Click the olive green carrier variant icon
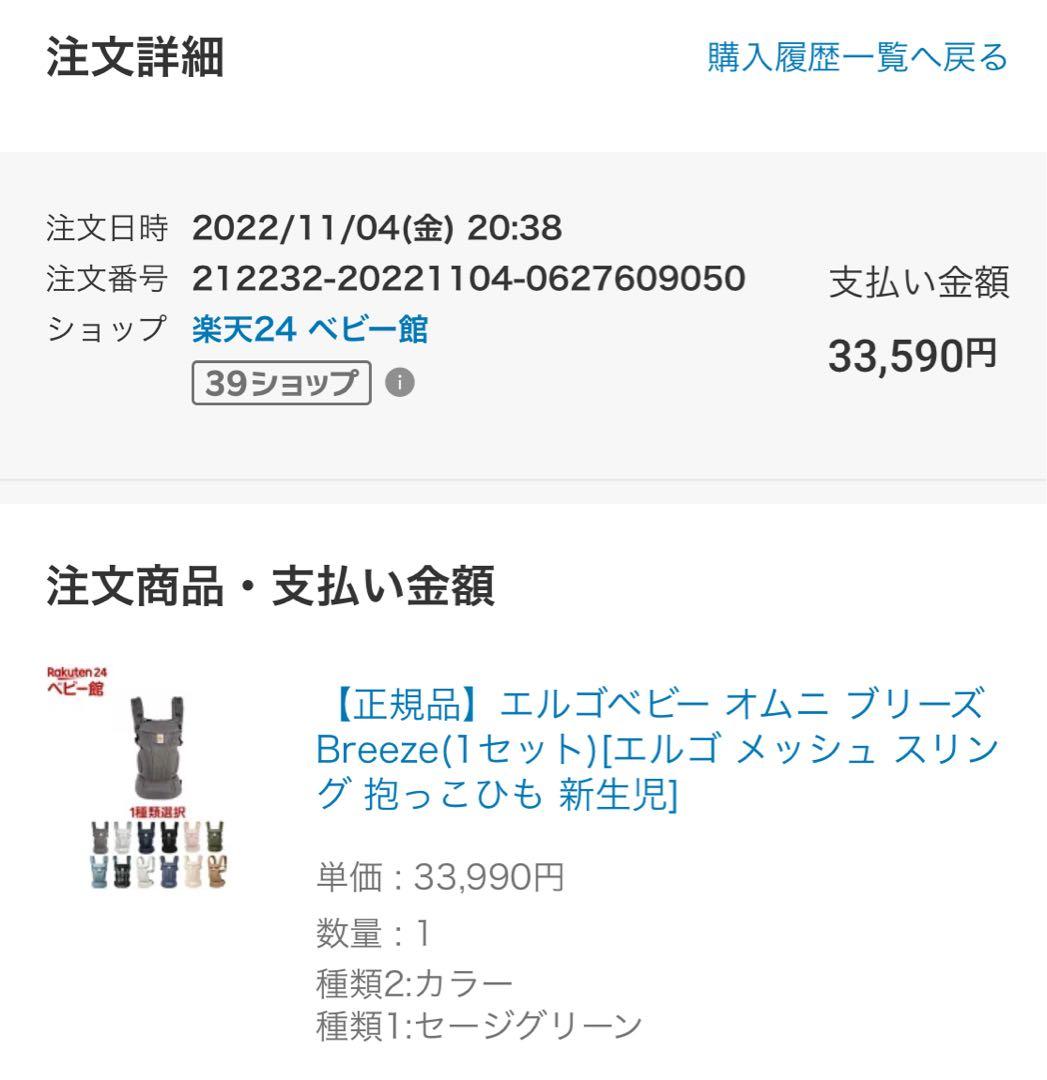1047x1080 pixels. [216, 837]
